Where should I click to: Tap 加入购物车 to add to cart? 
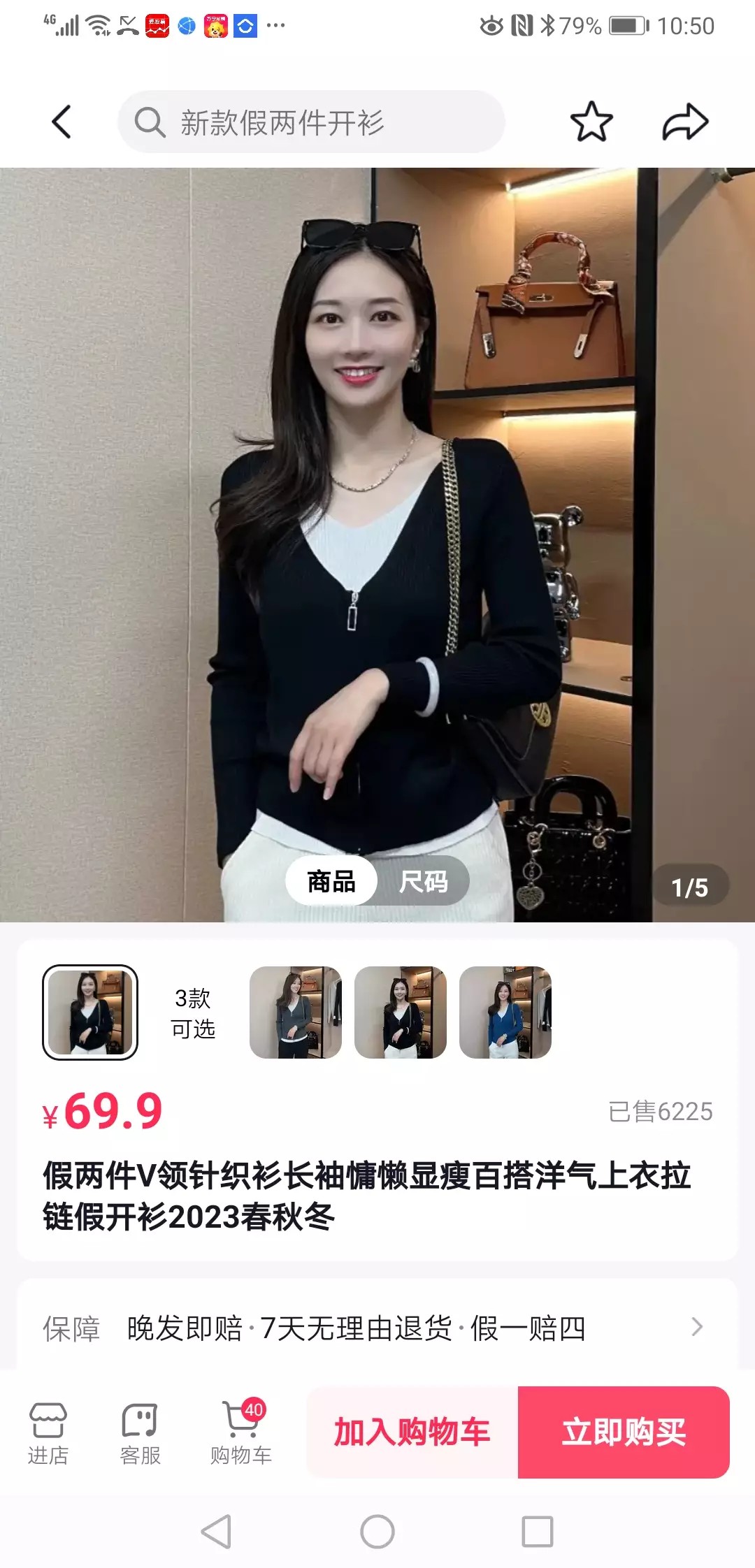click(x=412, y=1432)
